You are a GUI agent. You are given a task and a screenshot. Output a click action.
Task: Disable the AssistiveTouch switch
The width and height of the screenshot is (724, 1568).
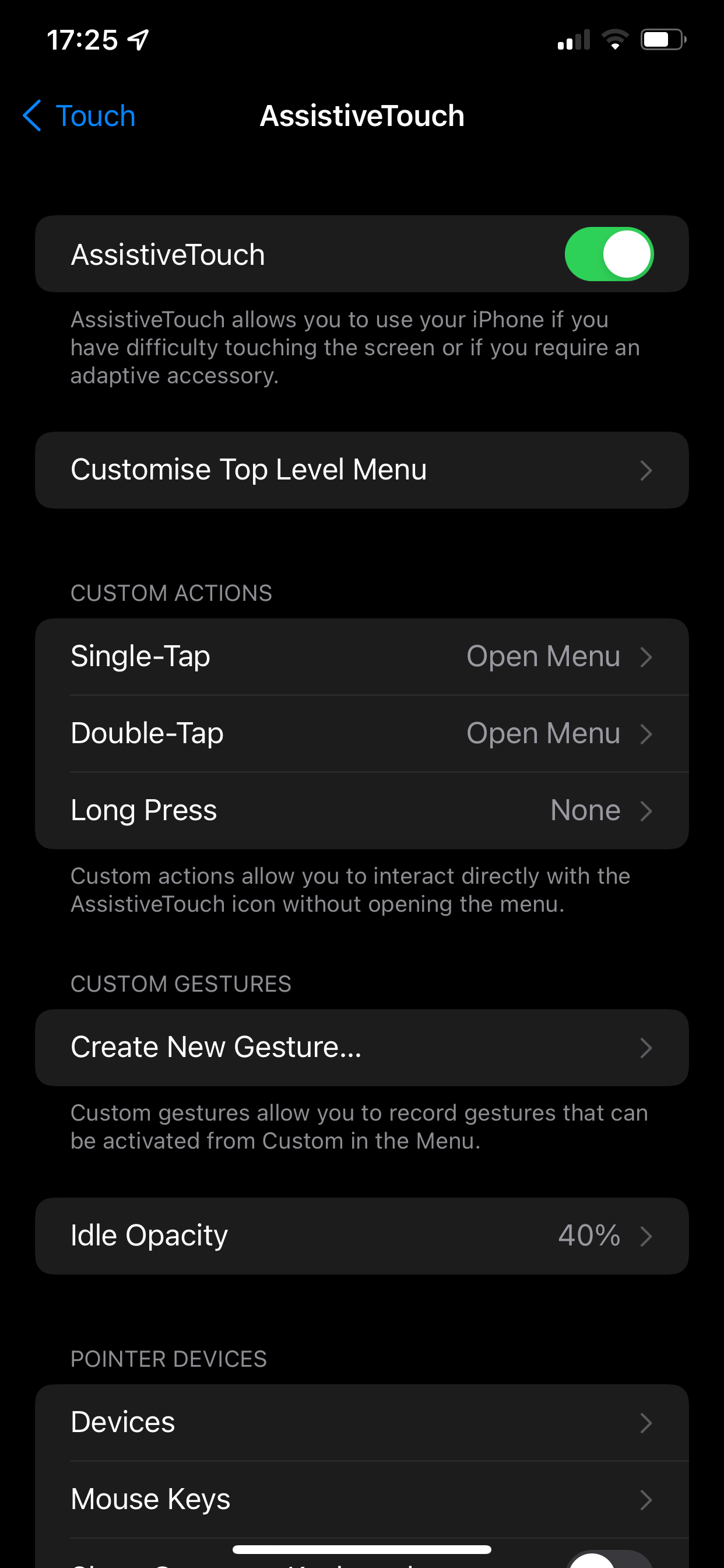pos(611,254)
